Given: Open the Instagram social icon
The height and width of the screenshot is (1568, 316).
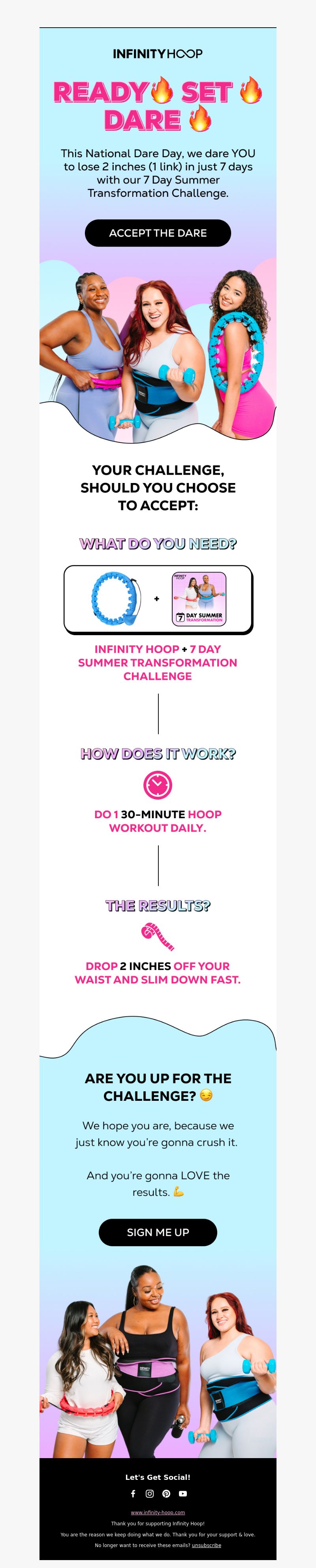Looking at the screenshot, I should (150, 1493).
